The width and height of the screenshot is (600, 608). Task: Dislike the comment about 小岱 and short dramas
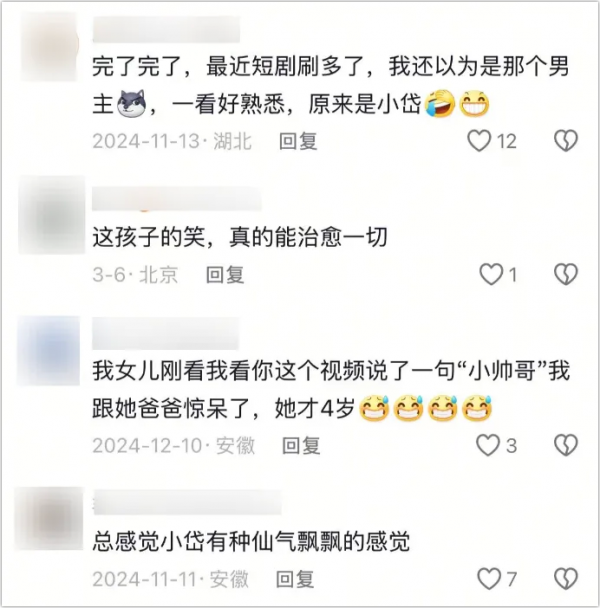pyautogui.click(x=566, y=140)
